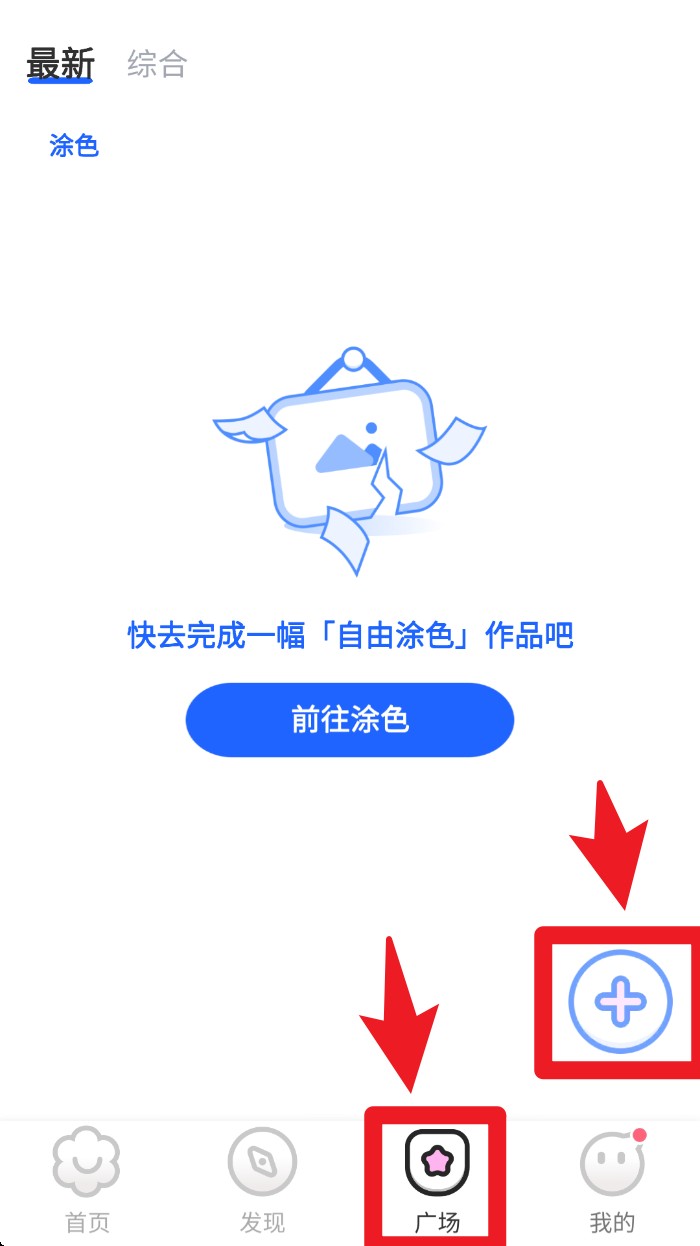This screenshot has width=700, height=1246.
Task: Select the 涂色 filter chip
Action: click(74, 146)
